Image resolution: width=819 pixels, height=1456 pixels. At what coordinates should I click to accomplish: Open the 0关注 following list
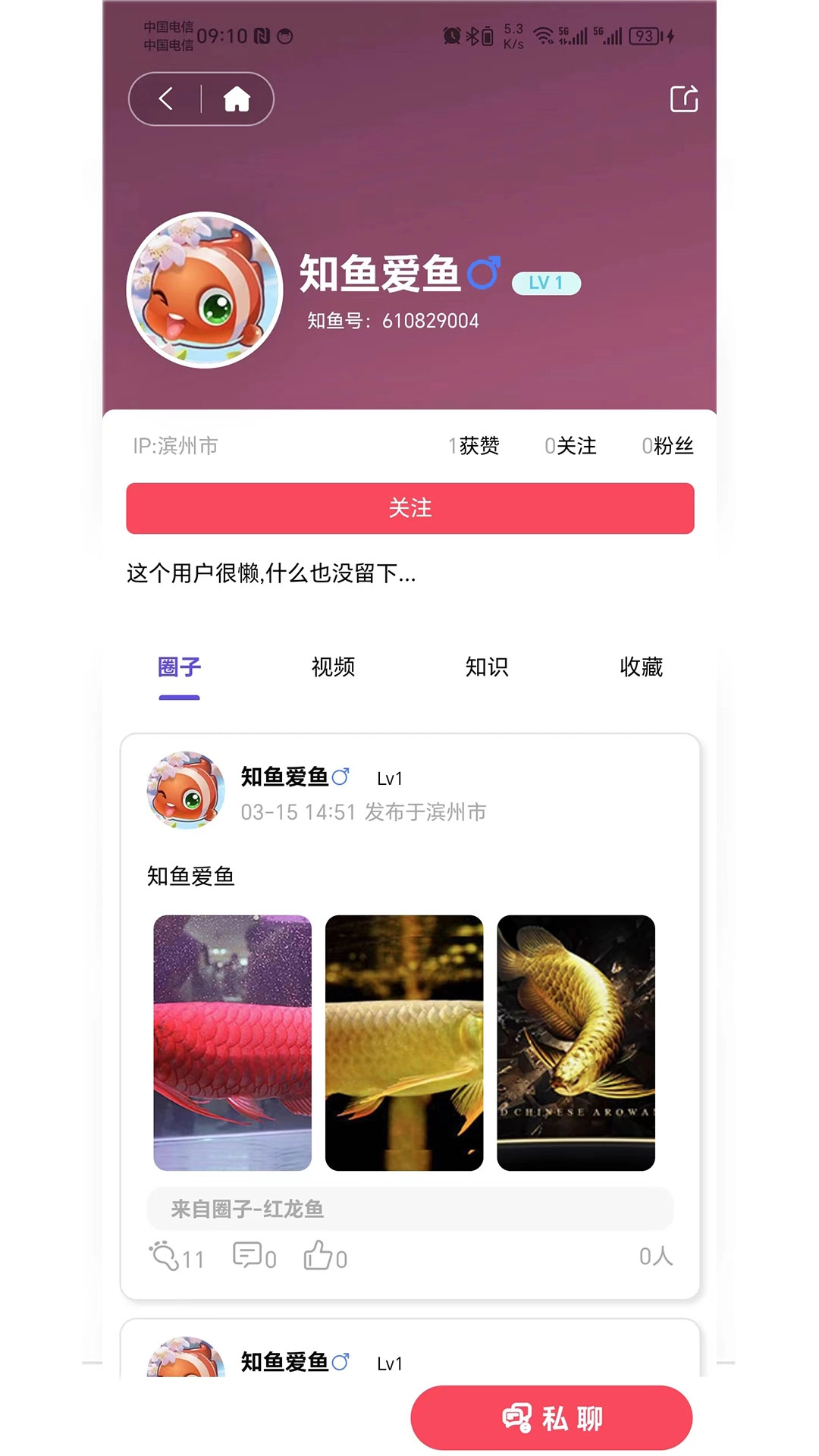click(x=570, y=446)
